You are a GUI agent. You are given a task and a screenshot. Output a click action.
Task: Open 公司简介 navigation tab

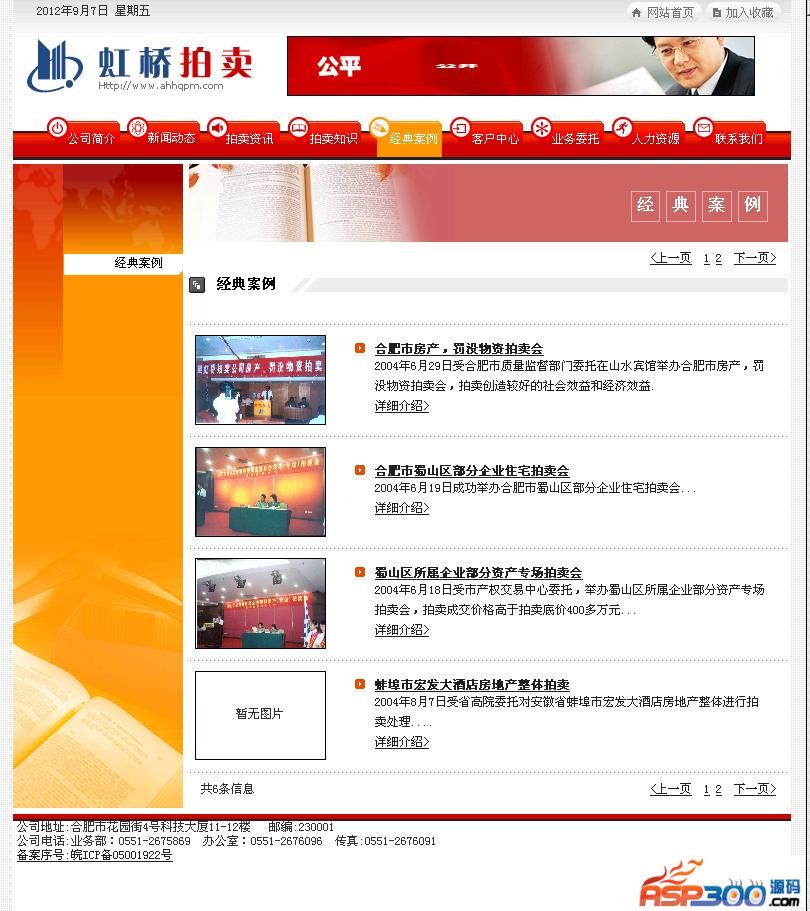pos(91,139)
